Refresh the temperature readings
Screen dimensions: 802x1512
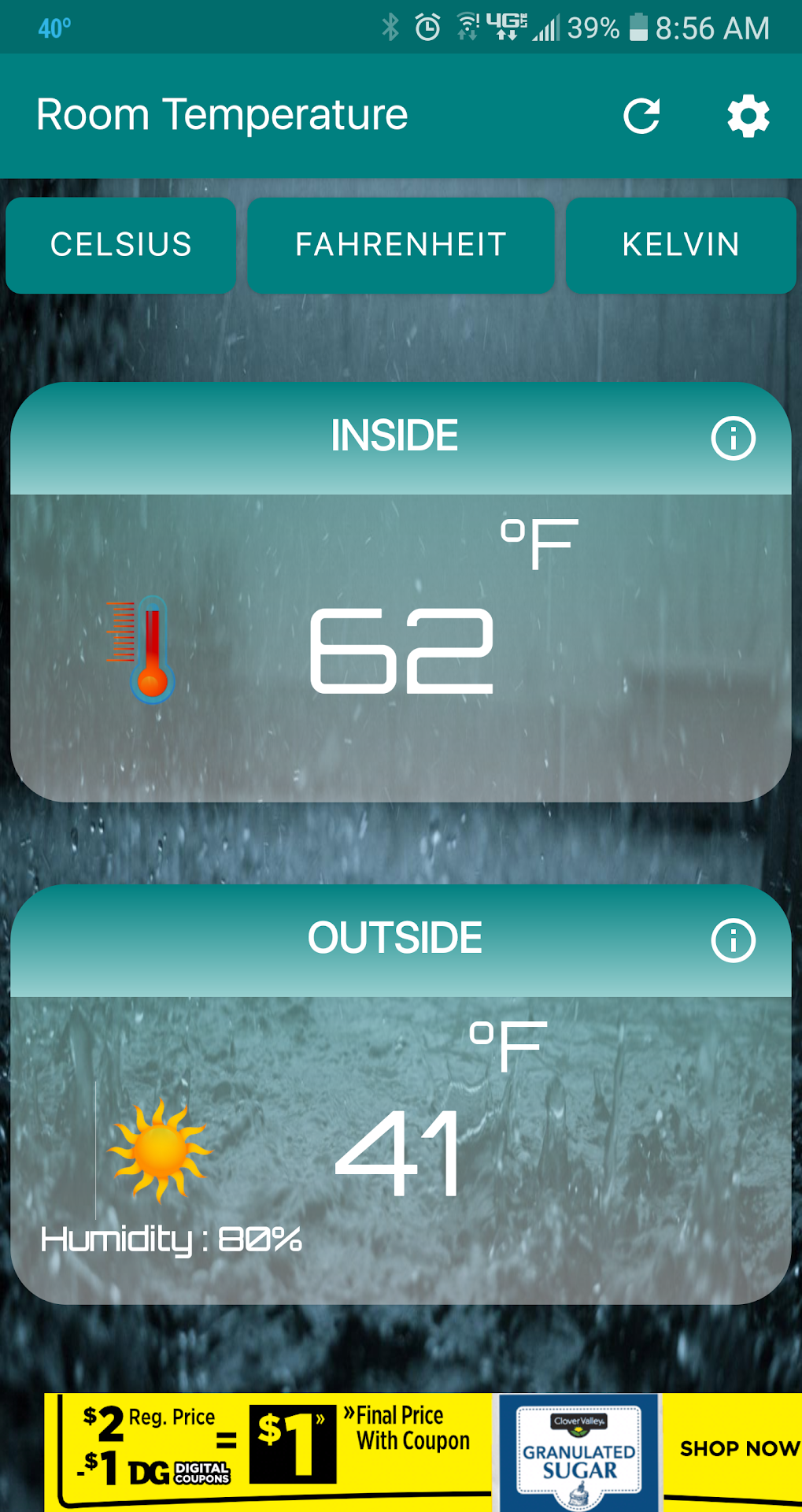(641, 117)
